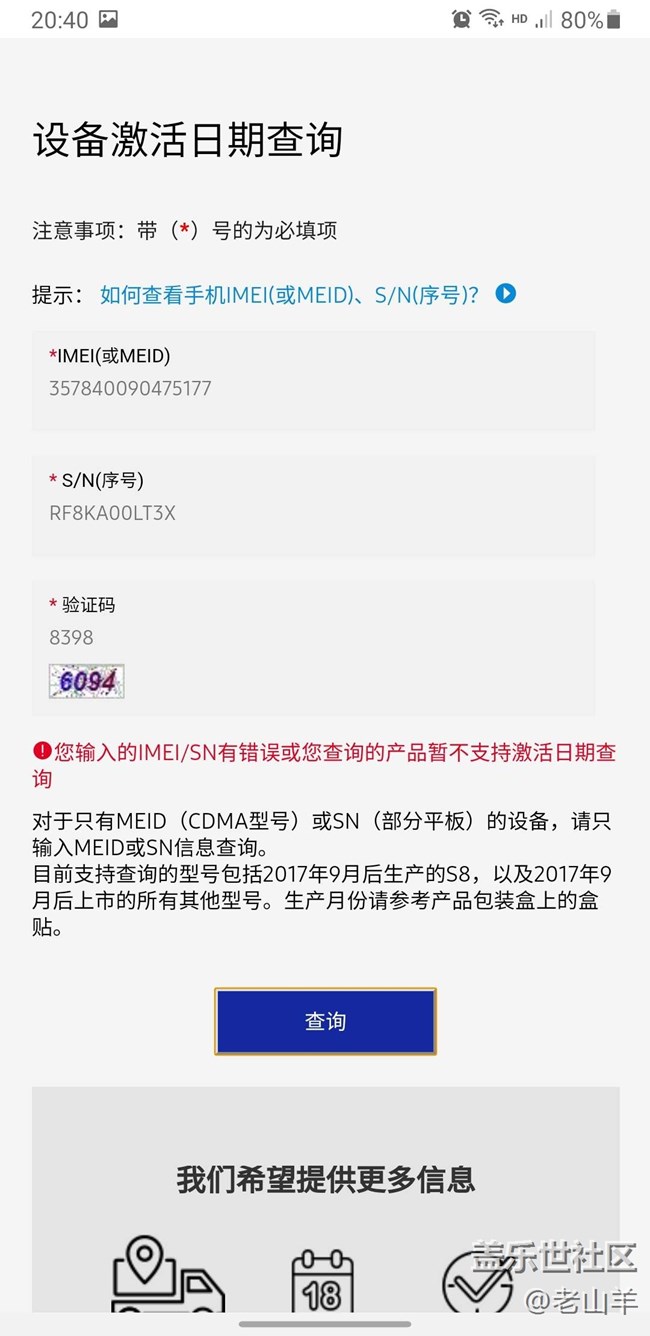This screenshot has width=650, height=1336.
Task: Tap the IMEI (或MEID) input field
Action: (x=313, y=388)
